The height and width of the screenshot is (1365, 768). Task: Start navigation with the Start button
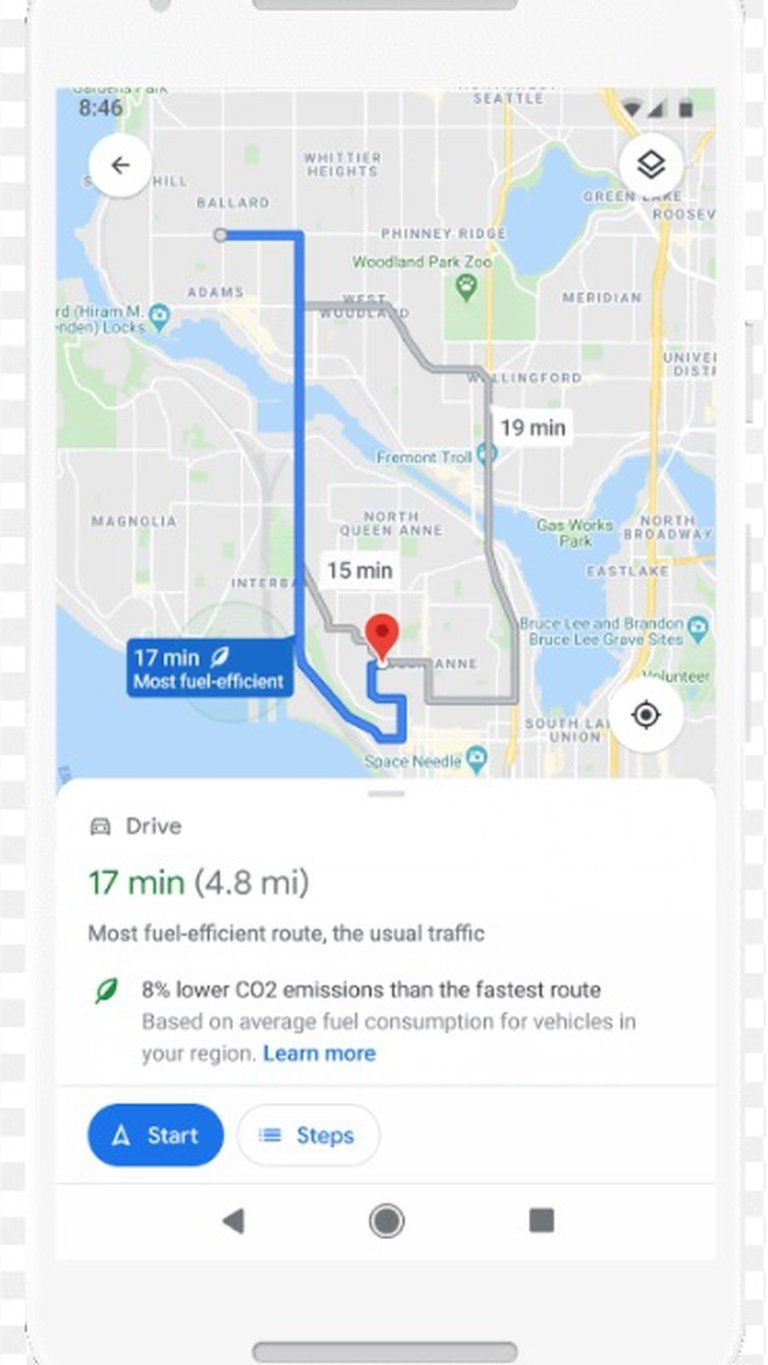pos(155,1135)
